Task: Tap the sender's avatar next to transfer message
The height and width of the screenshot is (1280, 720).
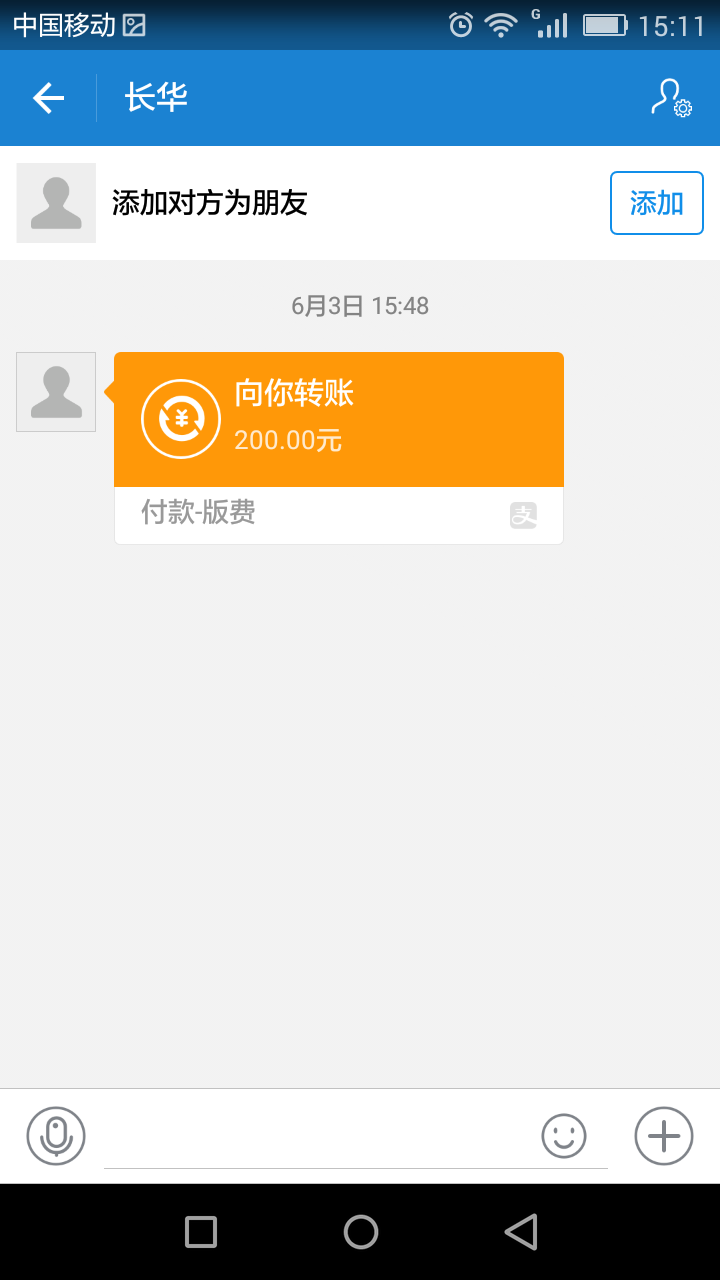Action: (x=55, y=392)
